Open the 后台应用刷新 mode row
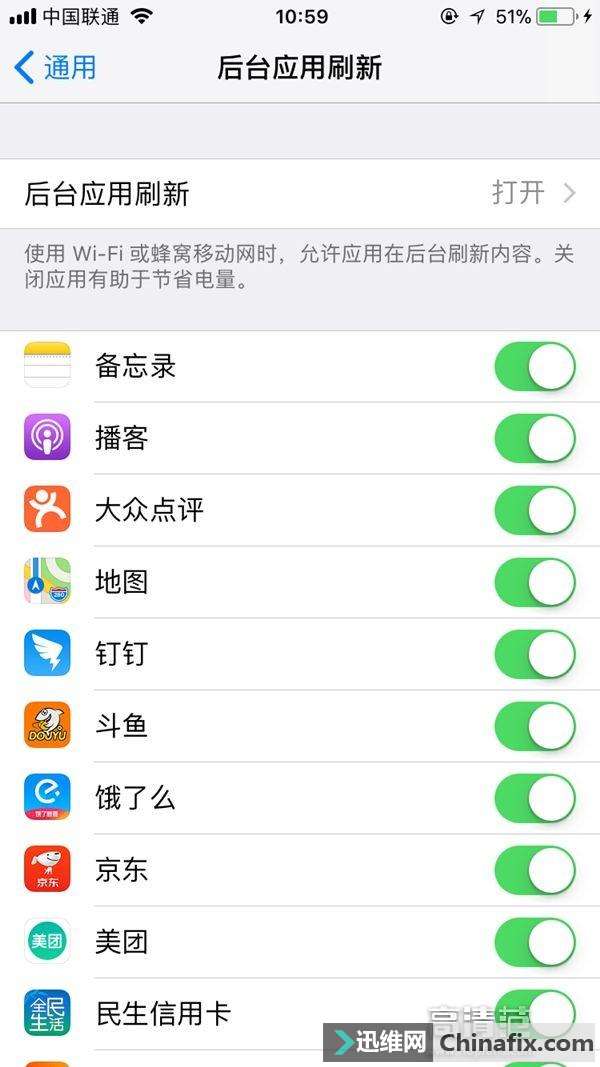The height and width of the screenshot is (1067, 600). 300,193
